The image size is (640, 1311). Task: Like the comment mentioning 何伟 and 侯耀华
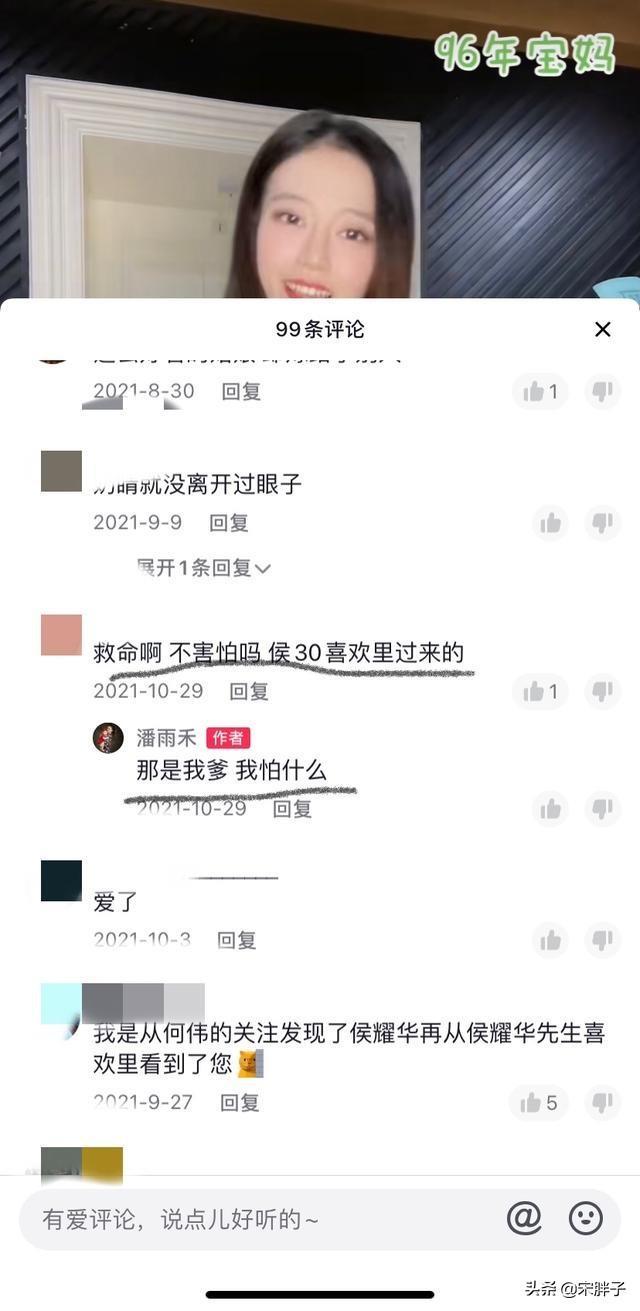point(540,1103)
